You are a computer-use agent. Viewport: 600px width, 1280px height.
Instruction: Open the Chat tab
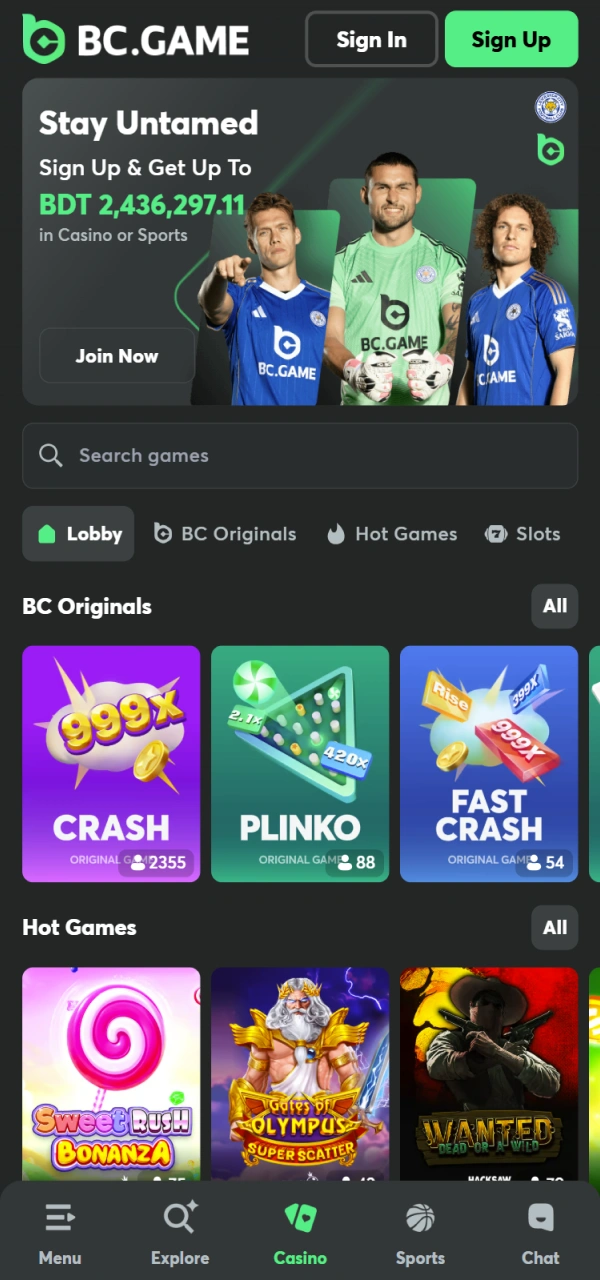click(x=540, y=1233)
